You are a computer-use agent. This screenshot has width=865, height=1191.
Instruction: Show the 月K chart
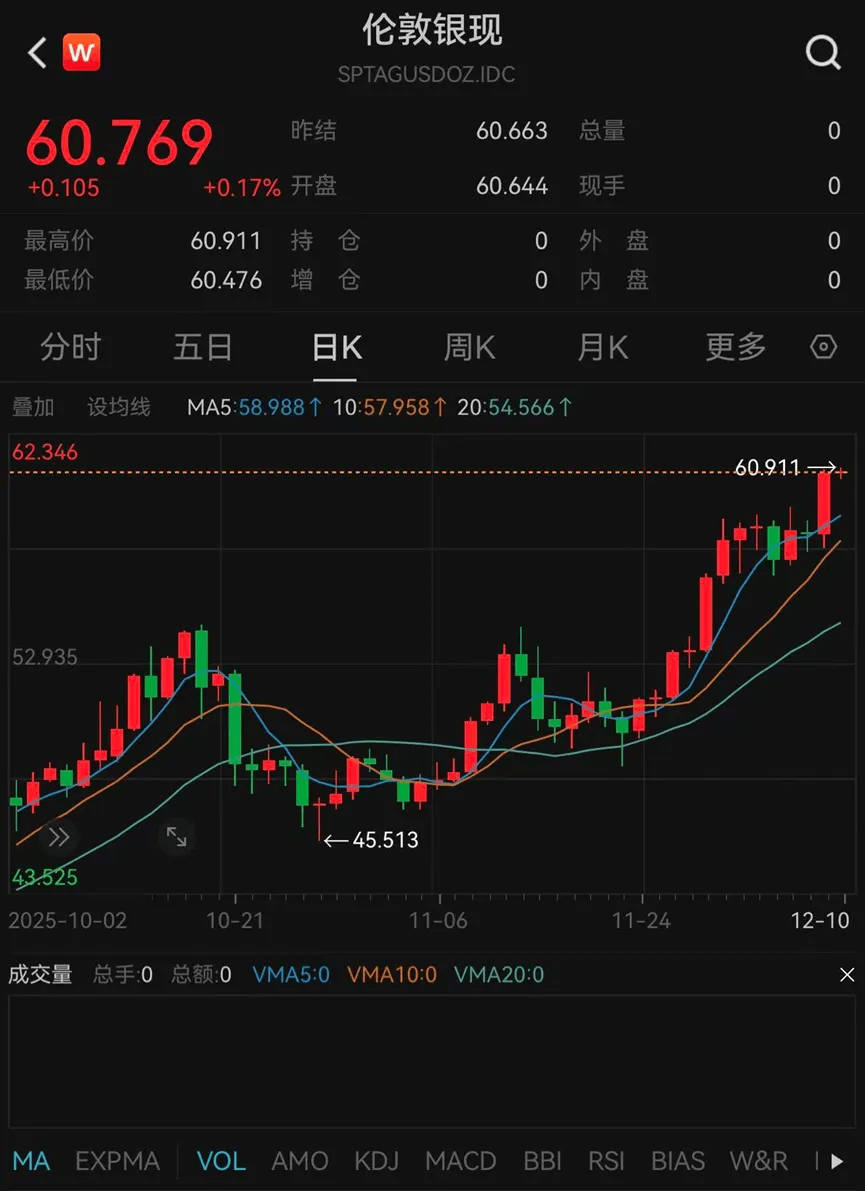click(602, 347)
